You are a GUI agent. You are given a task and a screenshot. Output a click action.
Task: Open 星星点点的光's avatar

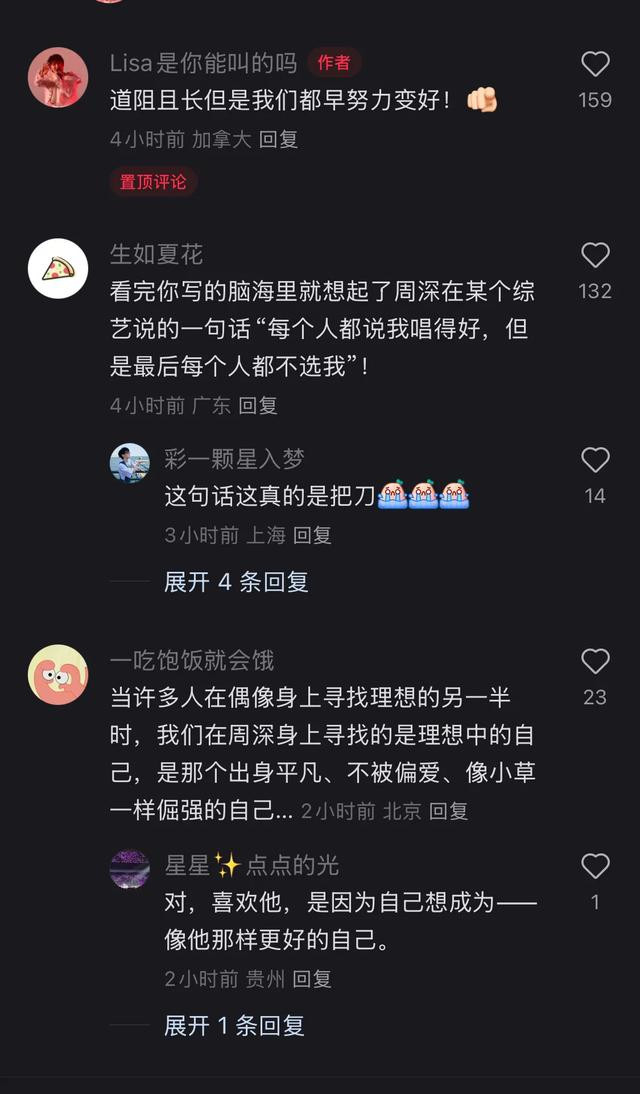point(130,869)
